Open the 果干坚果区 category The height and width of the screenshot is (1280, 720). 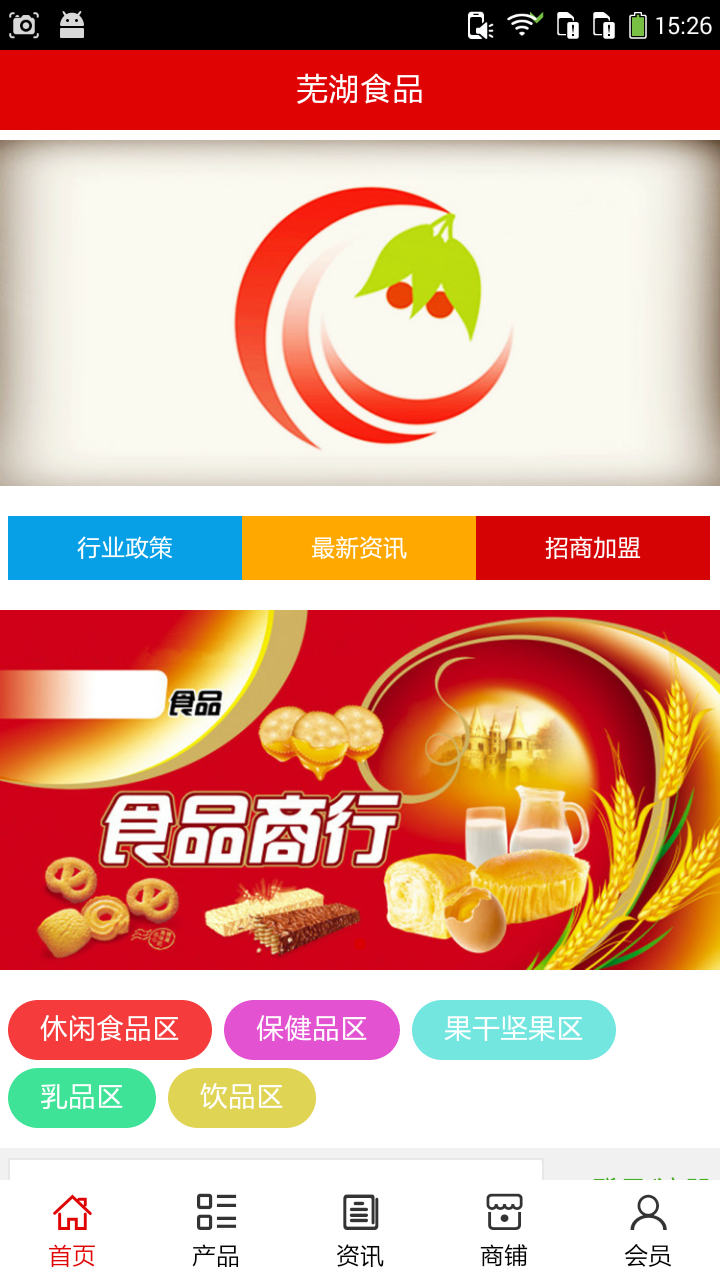pos(514,1030)
